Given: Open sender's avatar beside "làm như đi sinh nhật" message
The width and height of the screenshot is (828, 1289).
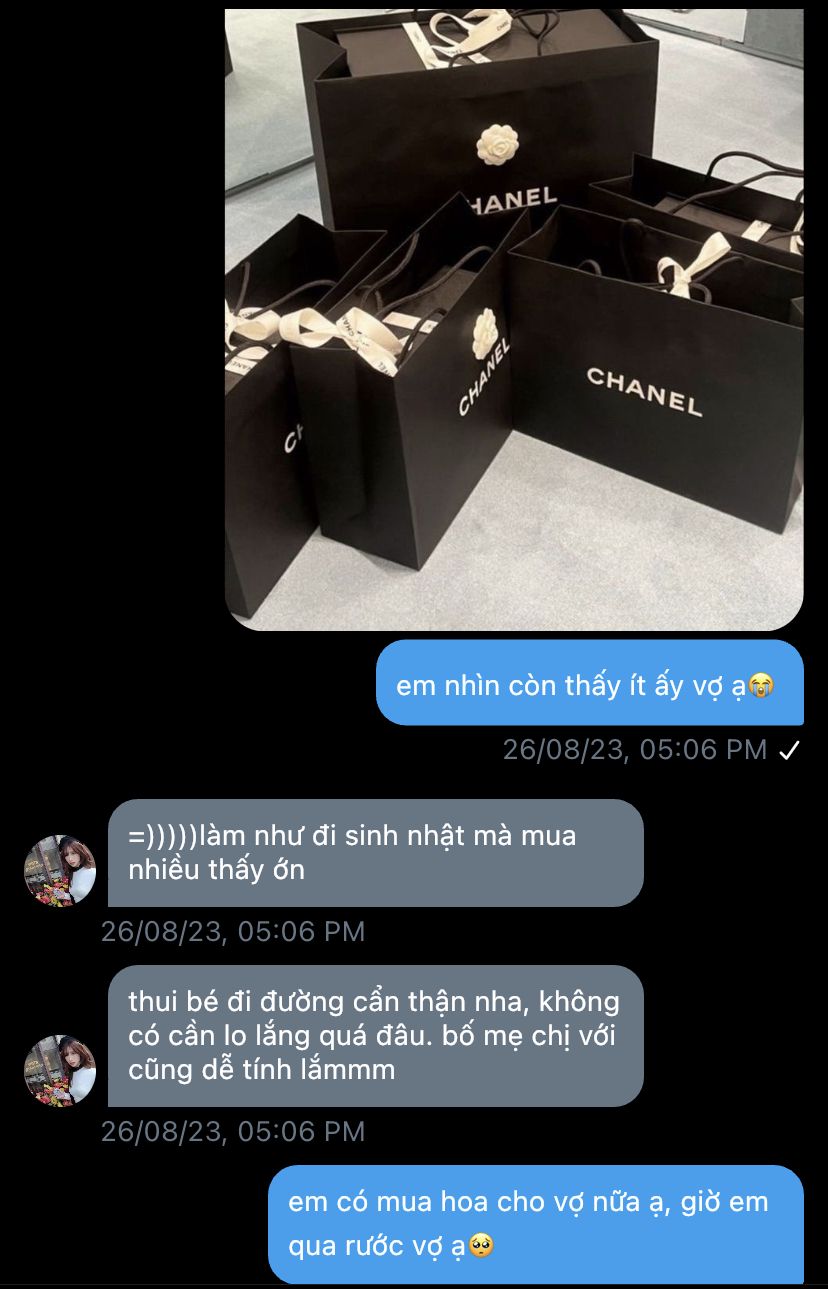Looking at the screenshot, I should [60, 870].
